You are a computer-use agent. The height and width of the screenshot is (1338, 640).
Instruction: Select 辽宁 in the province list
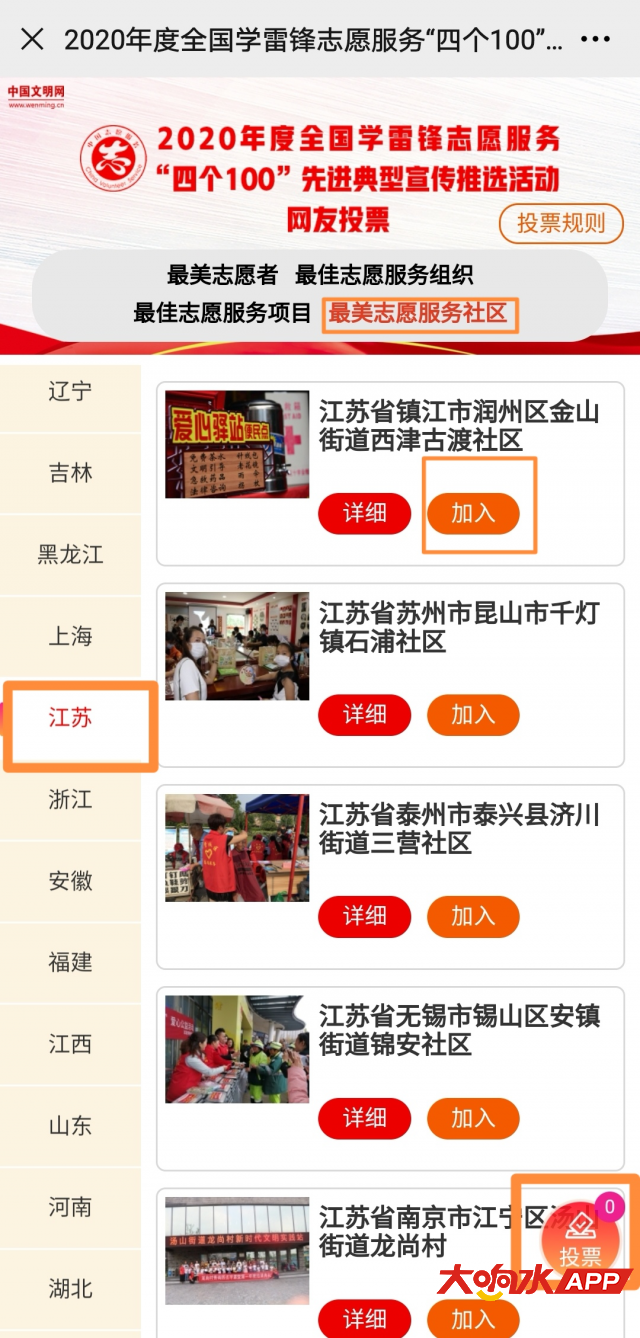click(x=70, y=391)
